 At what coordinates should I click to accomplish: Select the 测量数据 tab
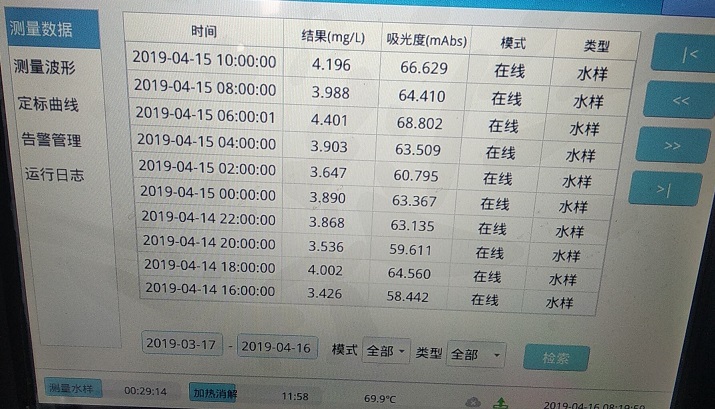pyautogui.click(x=42, y=29)
